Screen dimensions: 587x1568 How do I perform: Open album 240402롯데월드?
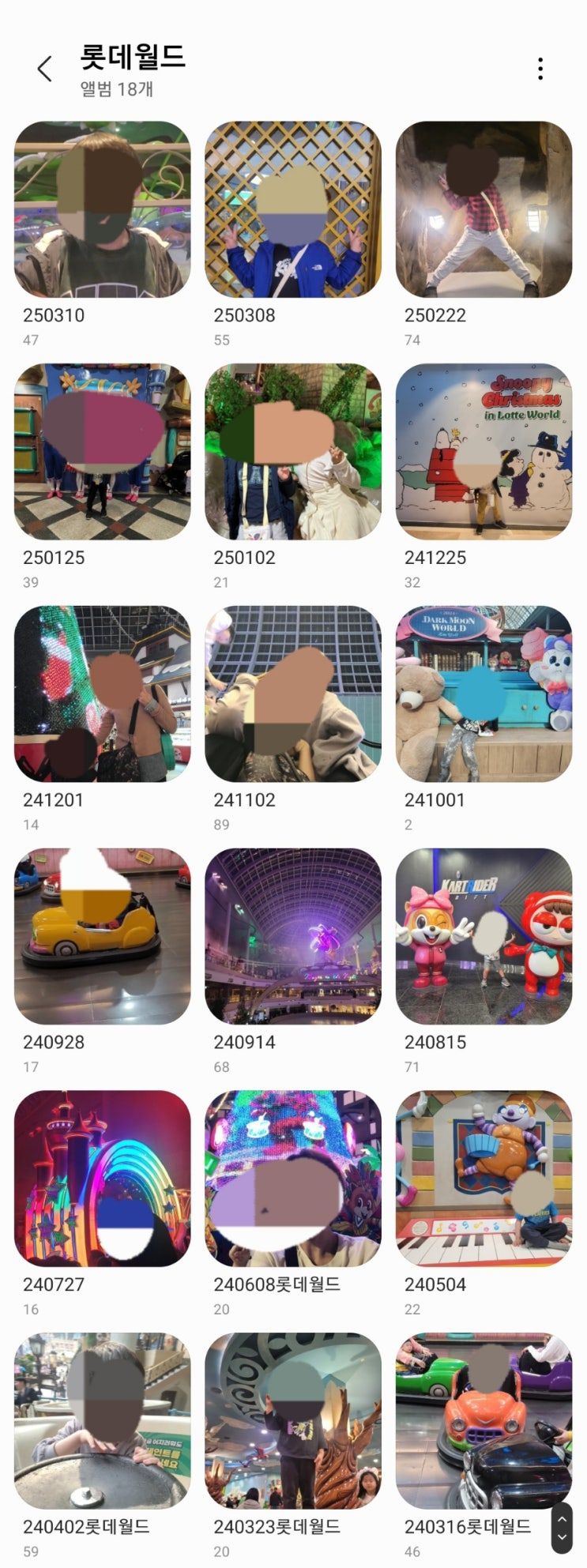[x=102, y=1422]
